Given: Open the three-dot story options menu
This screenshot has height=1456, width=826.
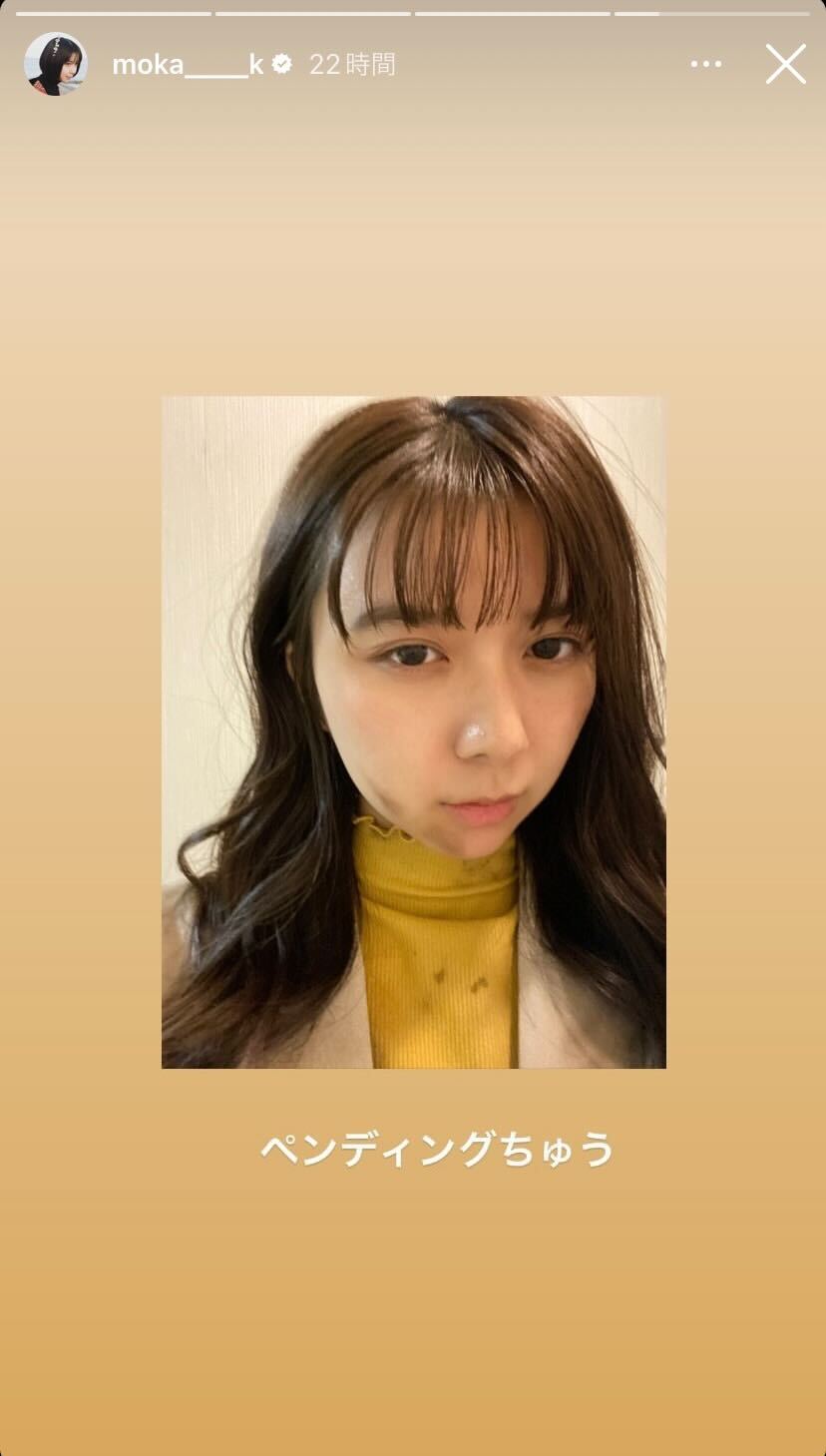Looking at the screenshot, I should point(705,64).
